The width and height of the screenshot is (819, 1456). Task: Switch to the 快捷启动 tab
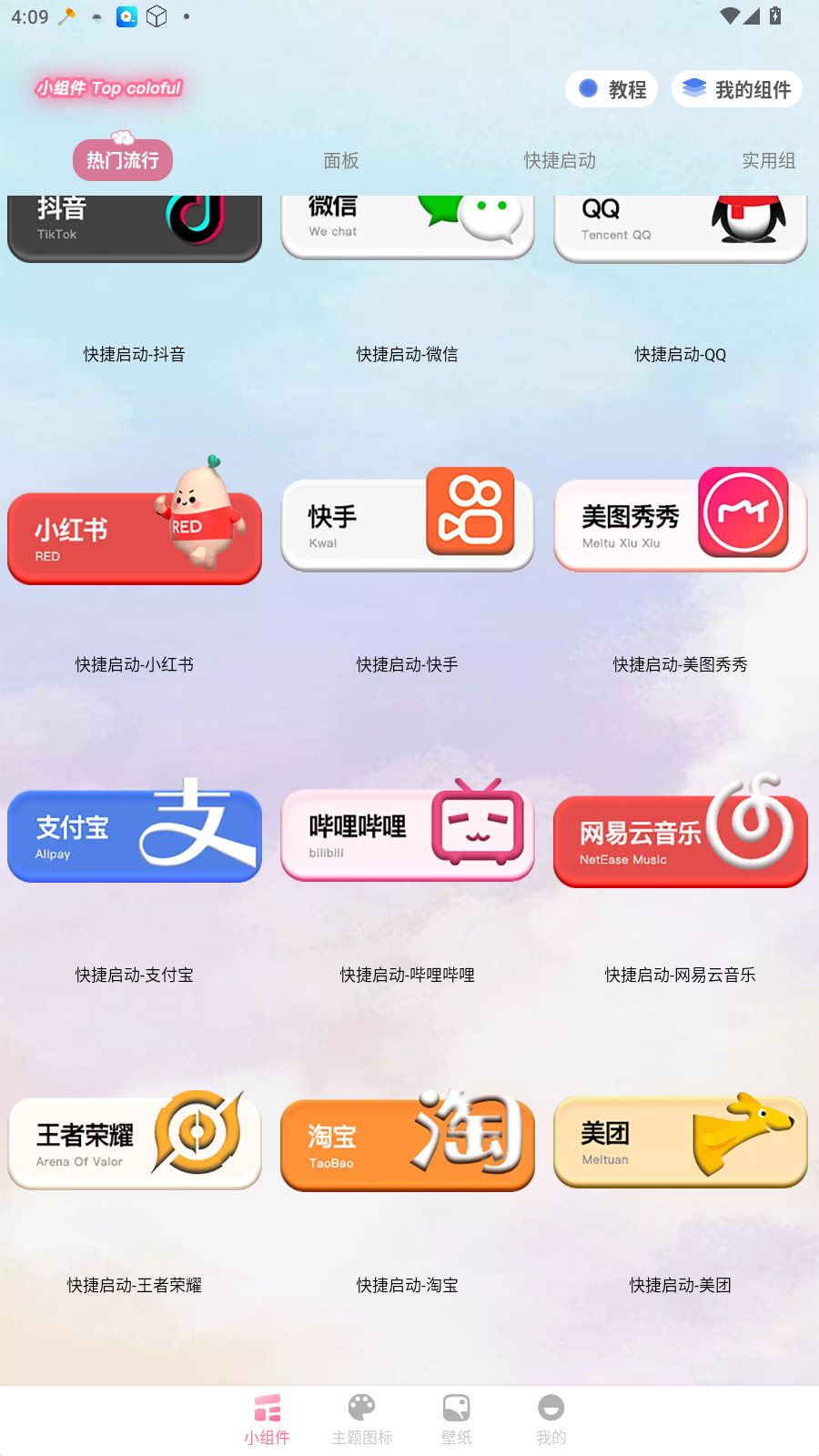click(560, 160)
